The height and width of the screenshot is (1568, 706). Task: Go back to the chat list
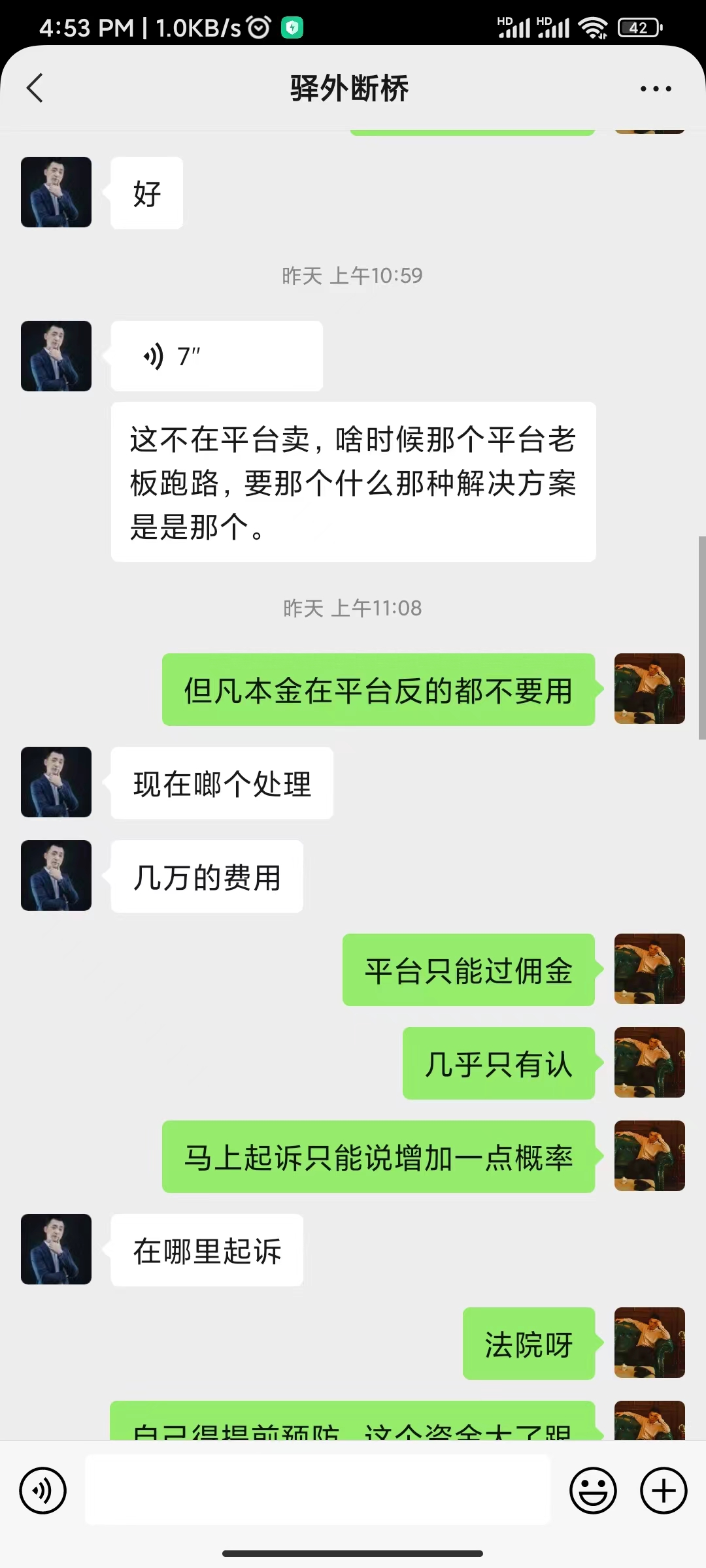point(35,88)
